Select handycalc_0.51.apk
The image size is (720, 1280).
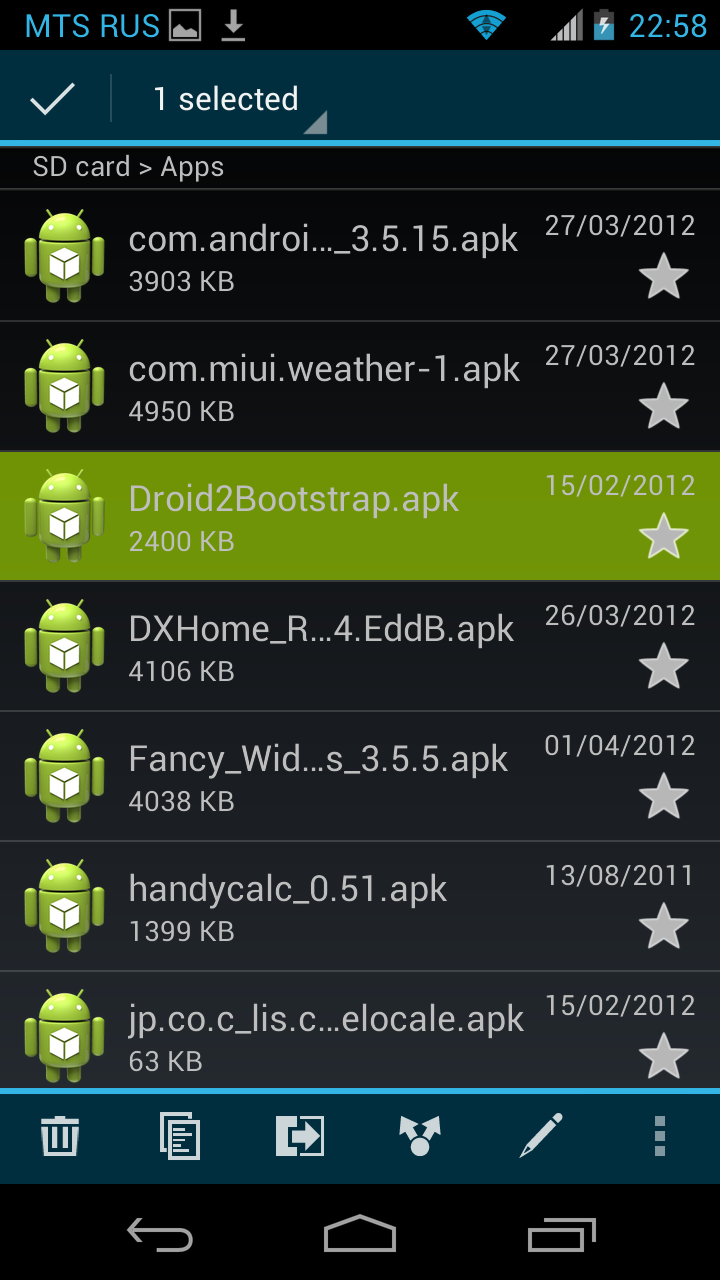[360, 906]
